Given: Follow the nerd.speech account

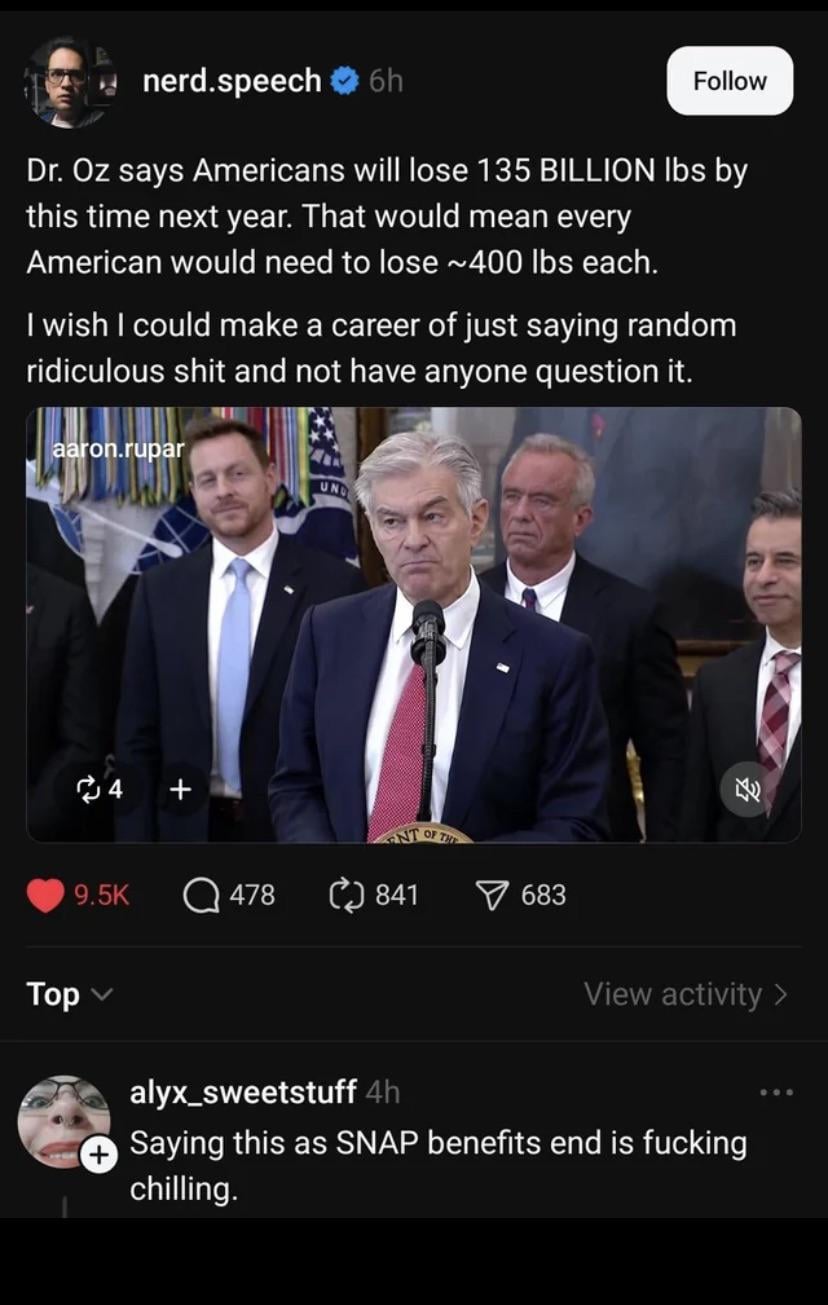Looking at the screenshot, I should point(729,81).
